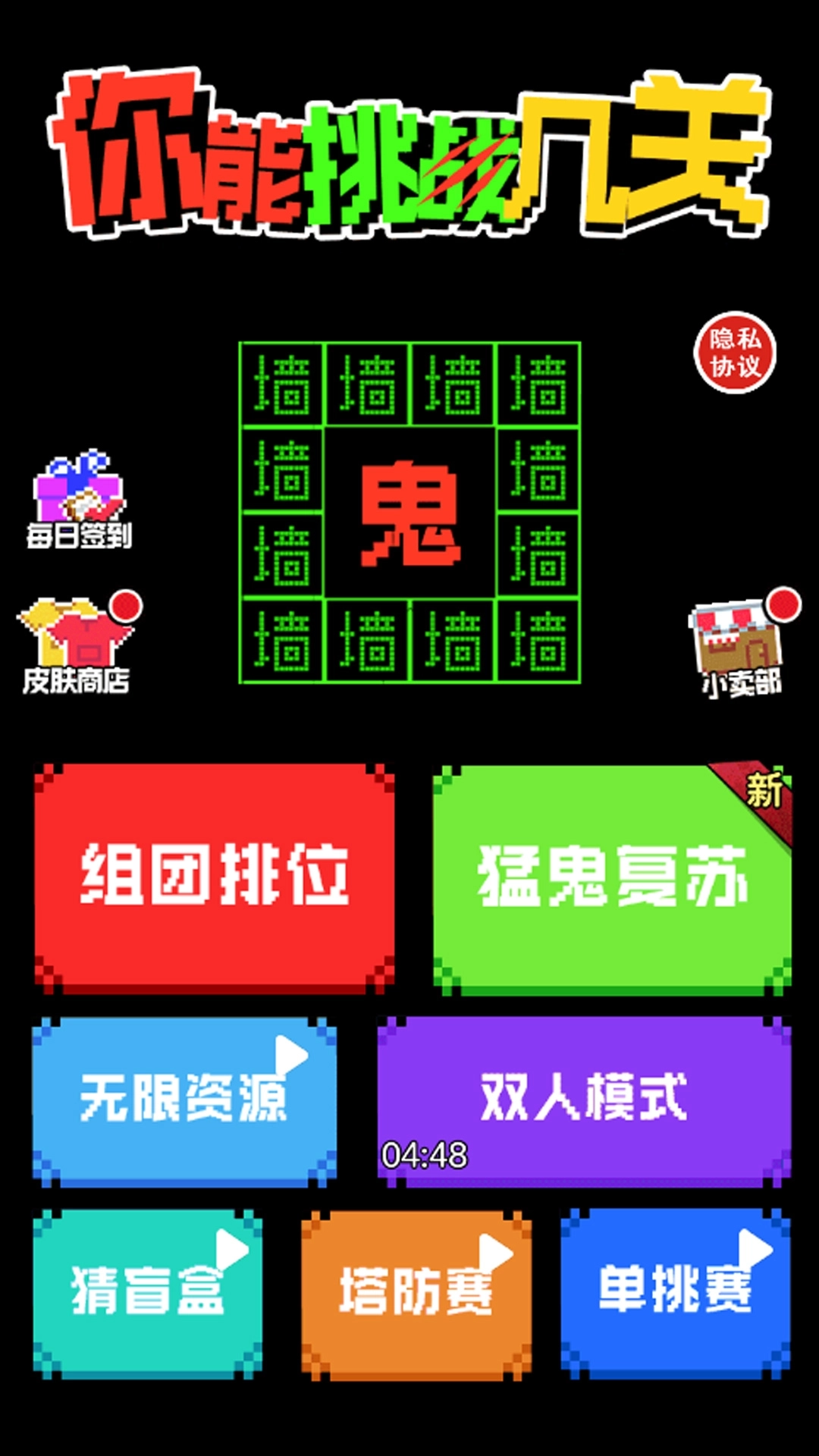Start 组团排位 team ranked mode
This screenshot has height=1456, width=819.
214,876
